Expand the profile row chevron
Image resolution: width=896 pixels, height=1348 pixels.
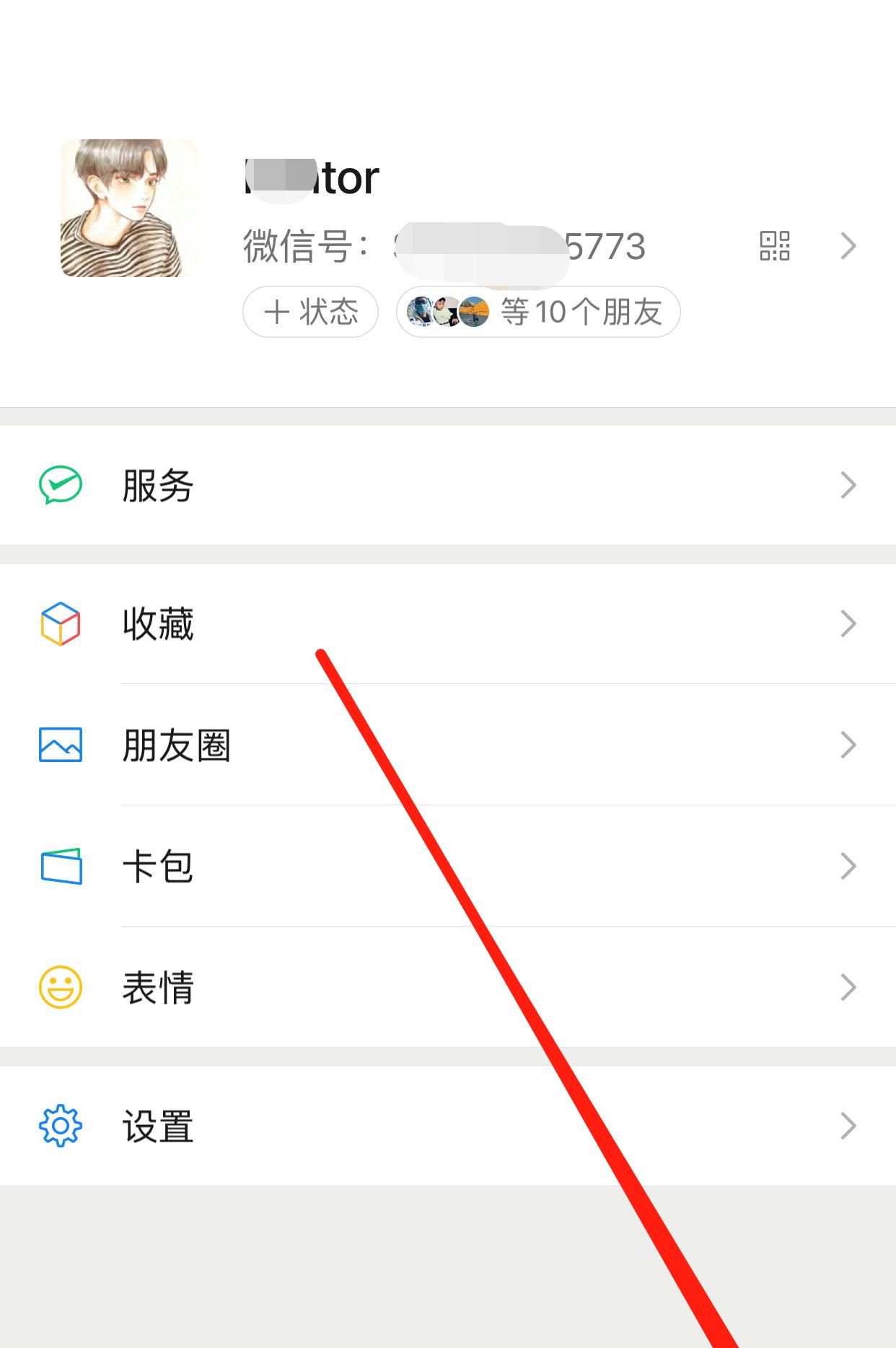point(848,246)
